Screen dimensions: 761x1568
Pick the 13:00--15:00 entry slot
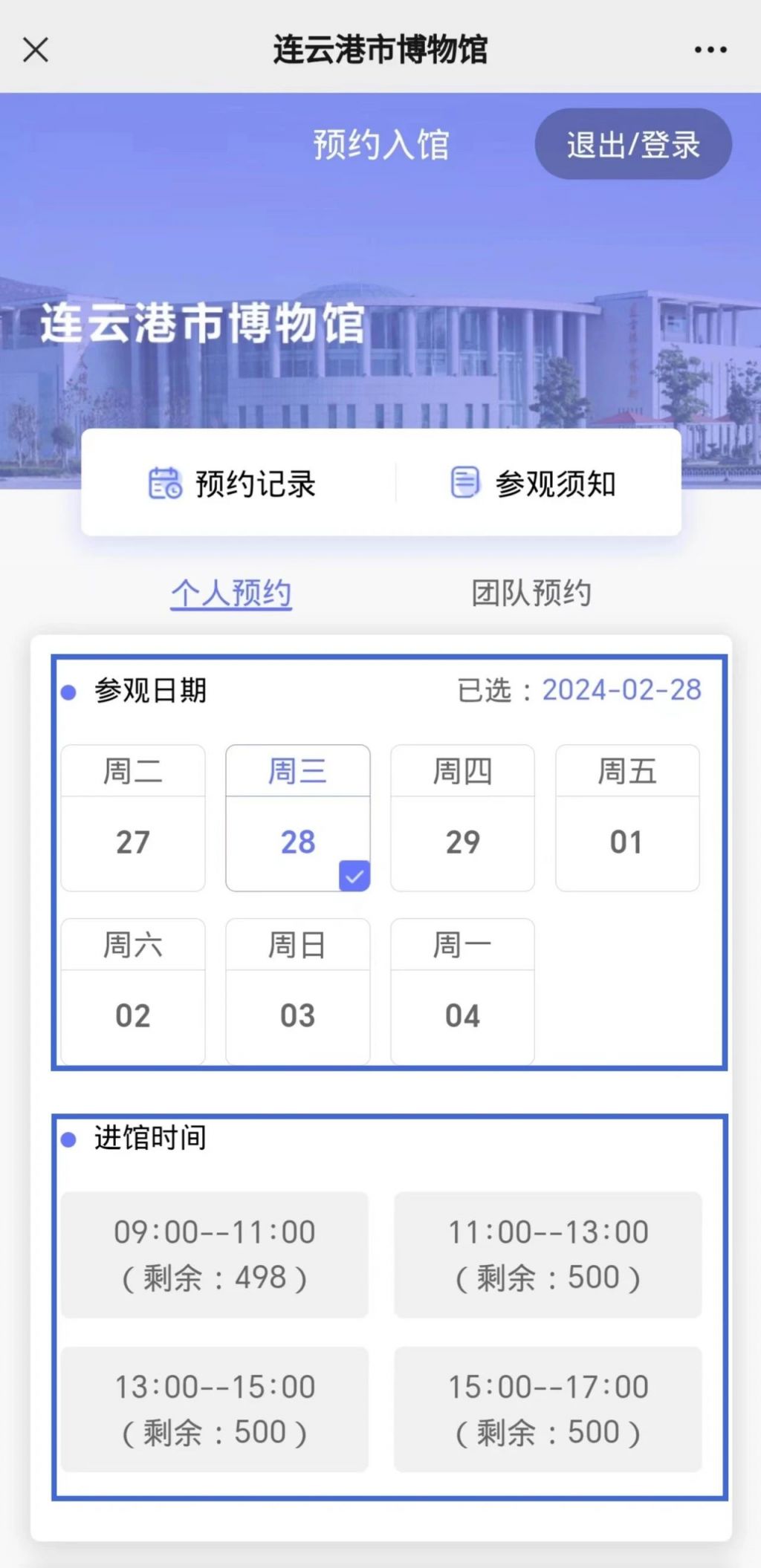pyautogui.click(x=215, y=1409)
